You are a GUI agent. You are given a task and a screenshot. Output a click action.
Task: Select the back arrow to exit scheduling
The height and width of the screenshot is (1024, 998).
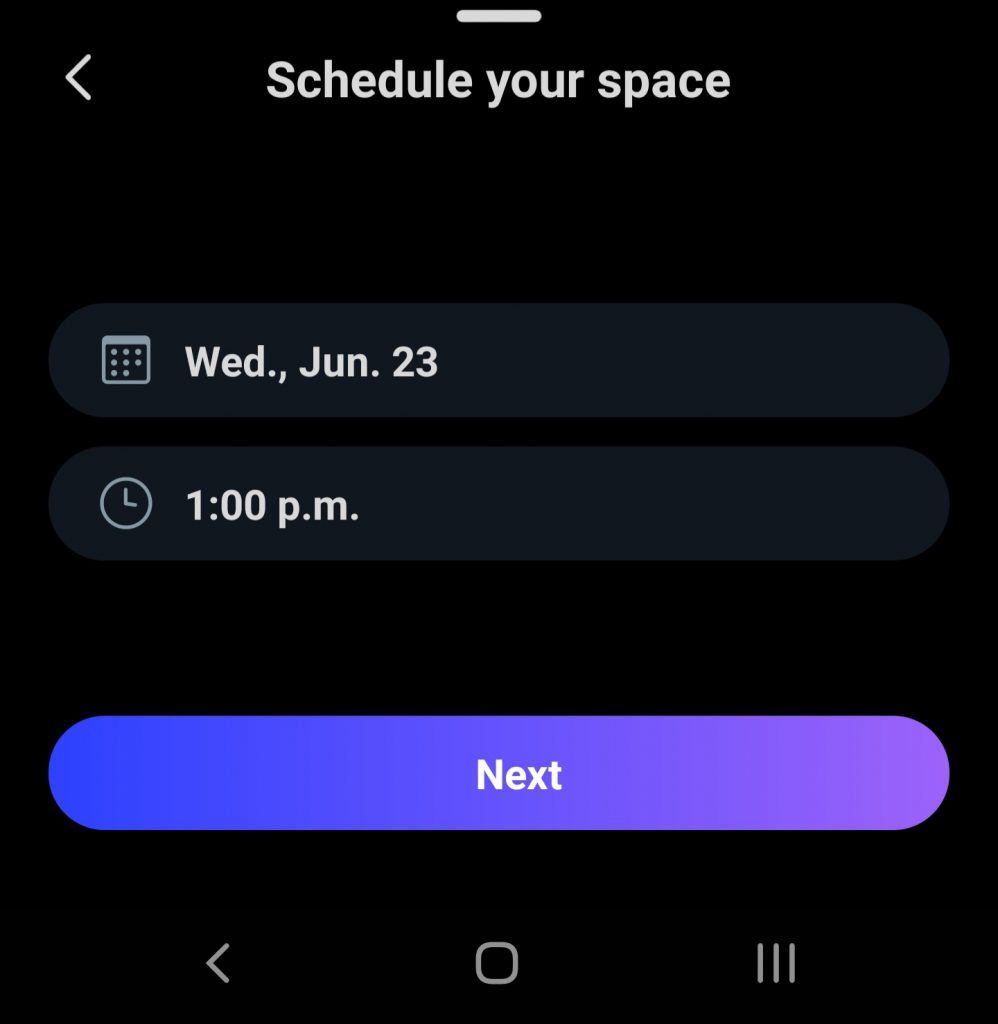pyautogui.click(x=77, y=78)
